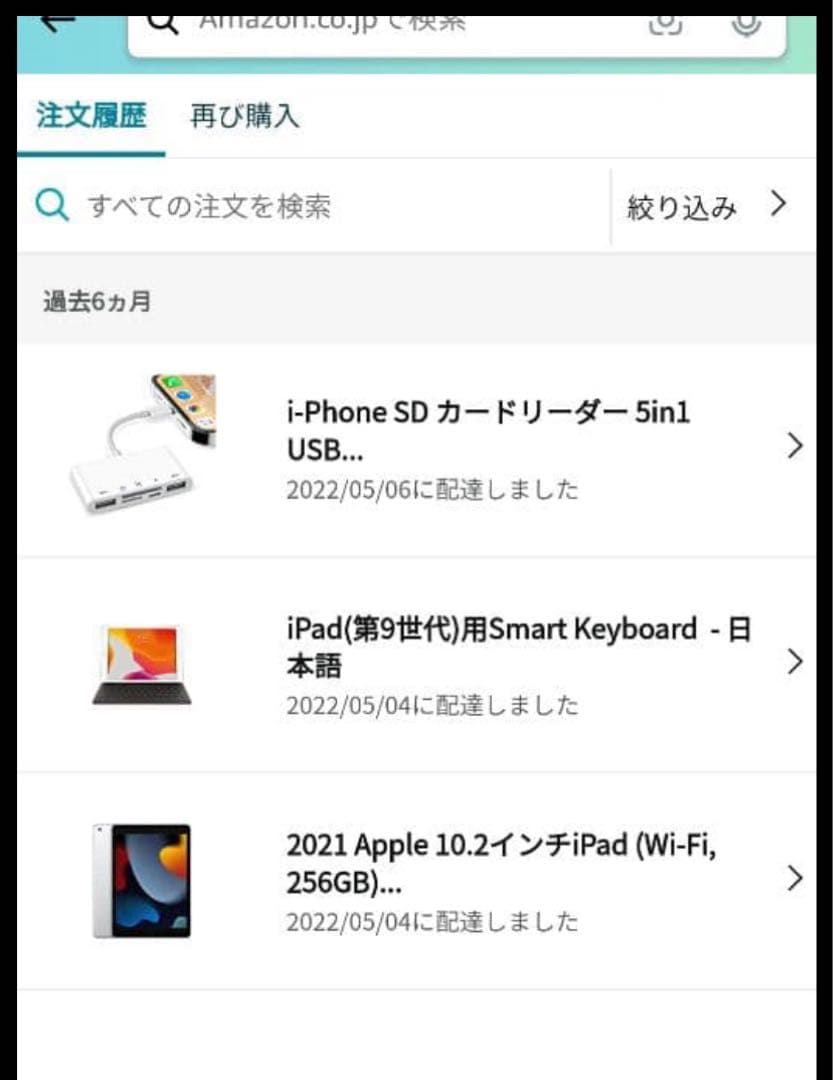Tap the magnifier in the Amazon search bar
Screen dimensions: 833x1080
tap(162, 22)
